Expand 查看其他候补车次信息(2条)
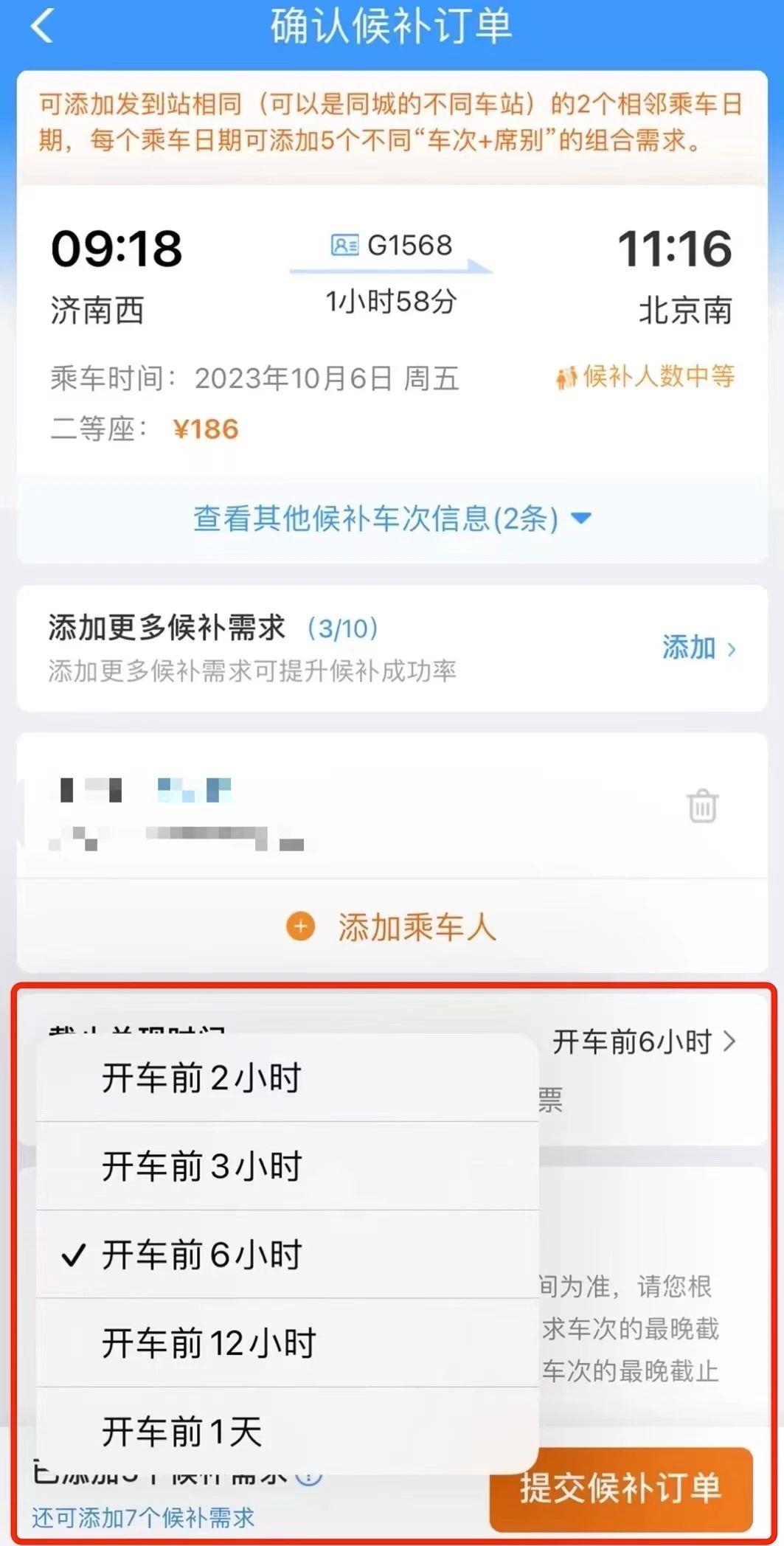The image size is (784, 1546). pos(392,519)
